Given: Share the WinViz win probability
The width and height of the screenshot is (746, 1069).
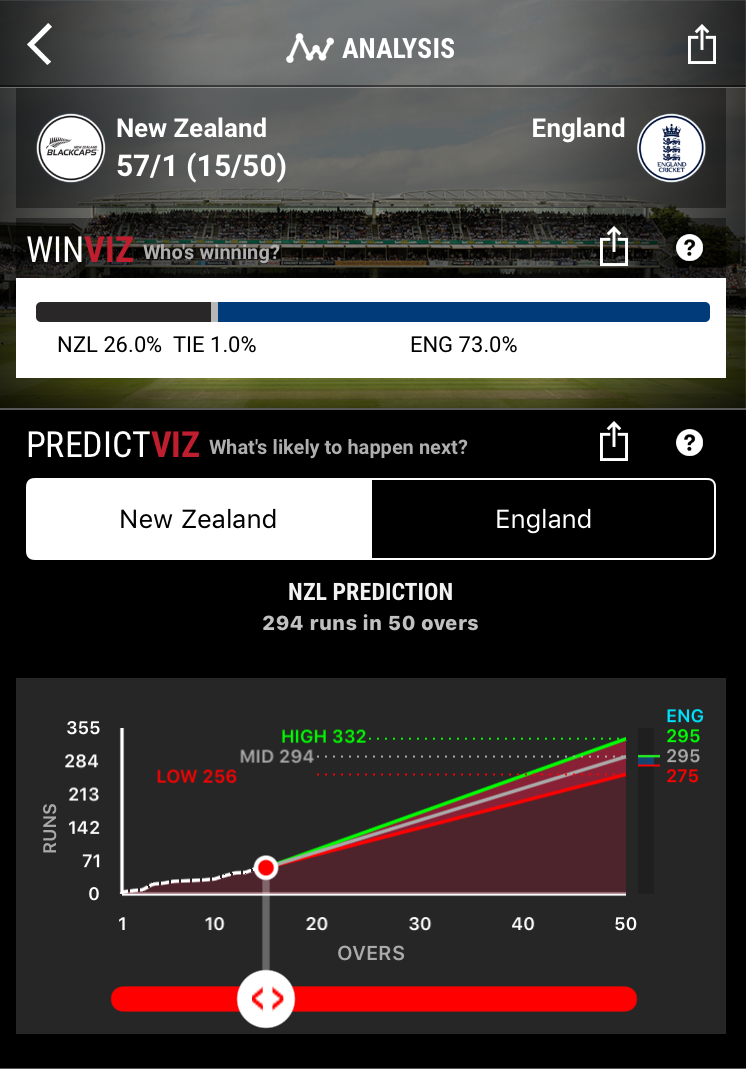Looking at the screenshot, I should [x=614, y=247].
